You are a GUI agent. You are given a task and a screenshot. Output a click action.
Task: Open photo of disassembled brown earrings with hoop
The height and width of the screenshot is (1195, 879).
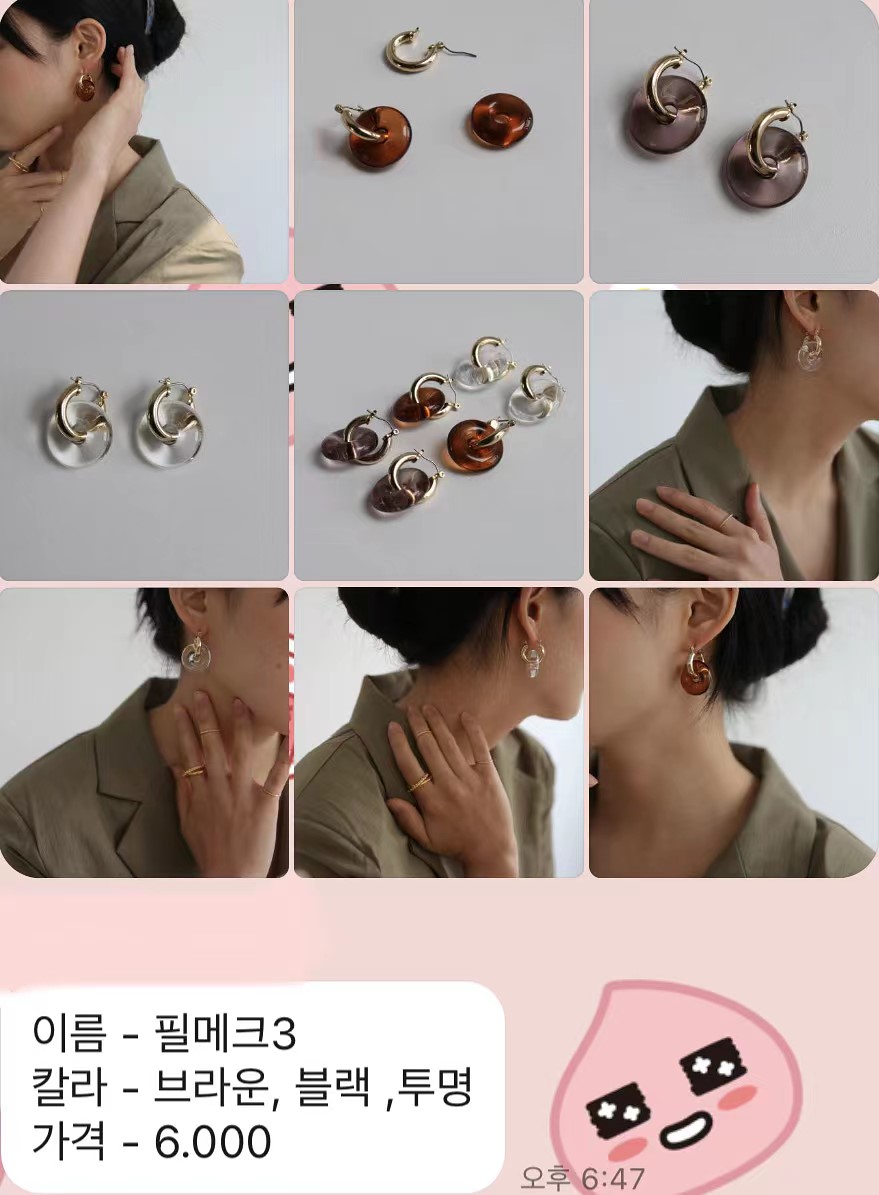(438, 140)
